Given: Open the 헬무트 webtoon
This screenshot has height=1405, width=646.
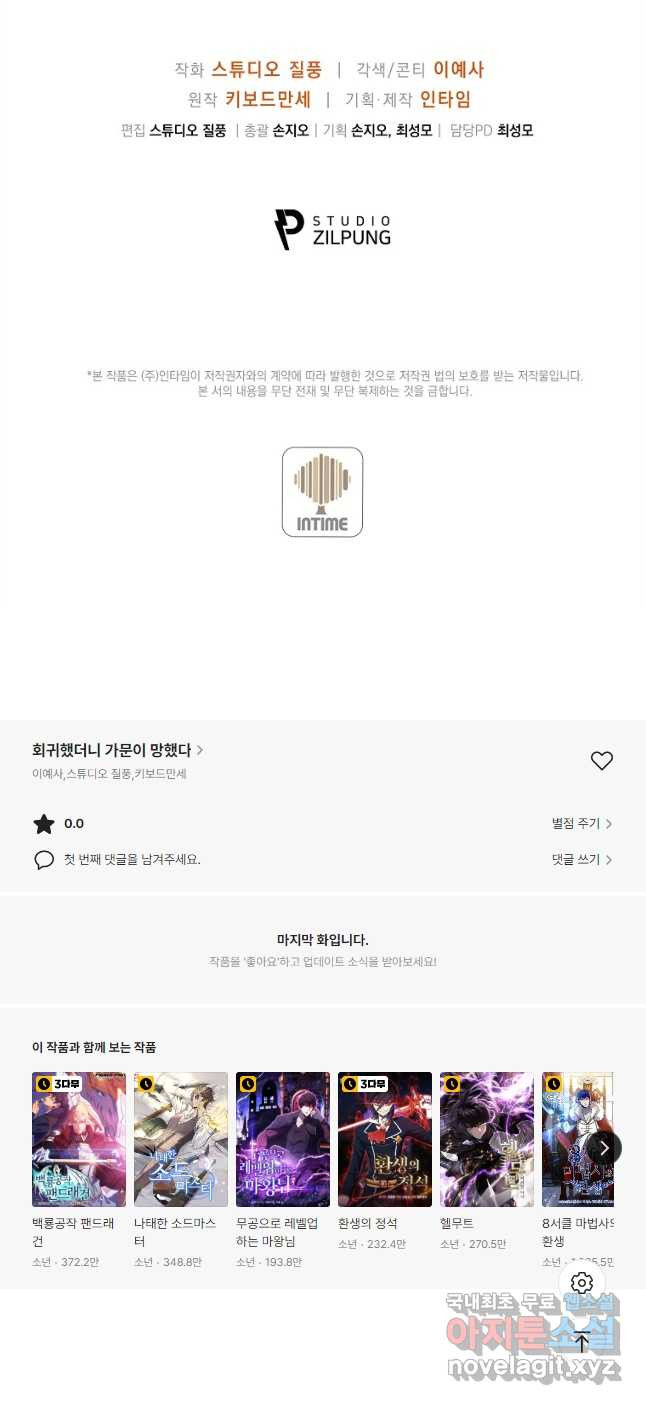Looking at the screenshot, I should [487, 1140].
